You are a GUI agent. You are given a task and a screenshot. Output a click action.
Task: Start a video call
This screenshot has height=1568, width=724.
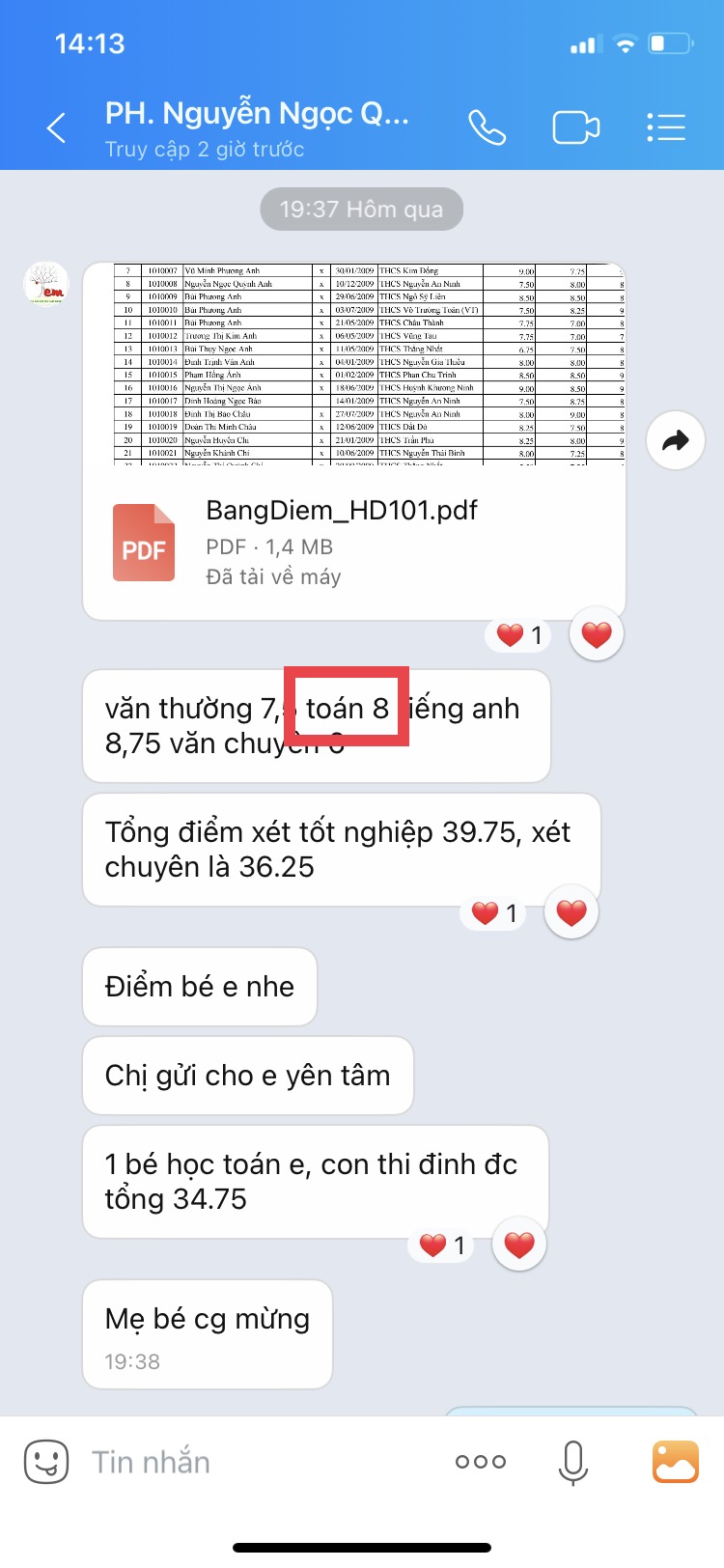pos(575,127)
